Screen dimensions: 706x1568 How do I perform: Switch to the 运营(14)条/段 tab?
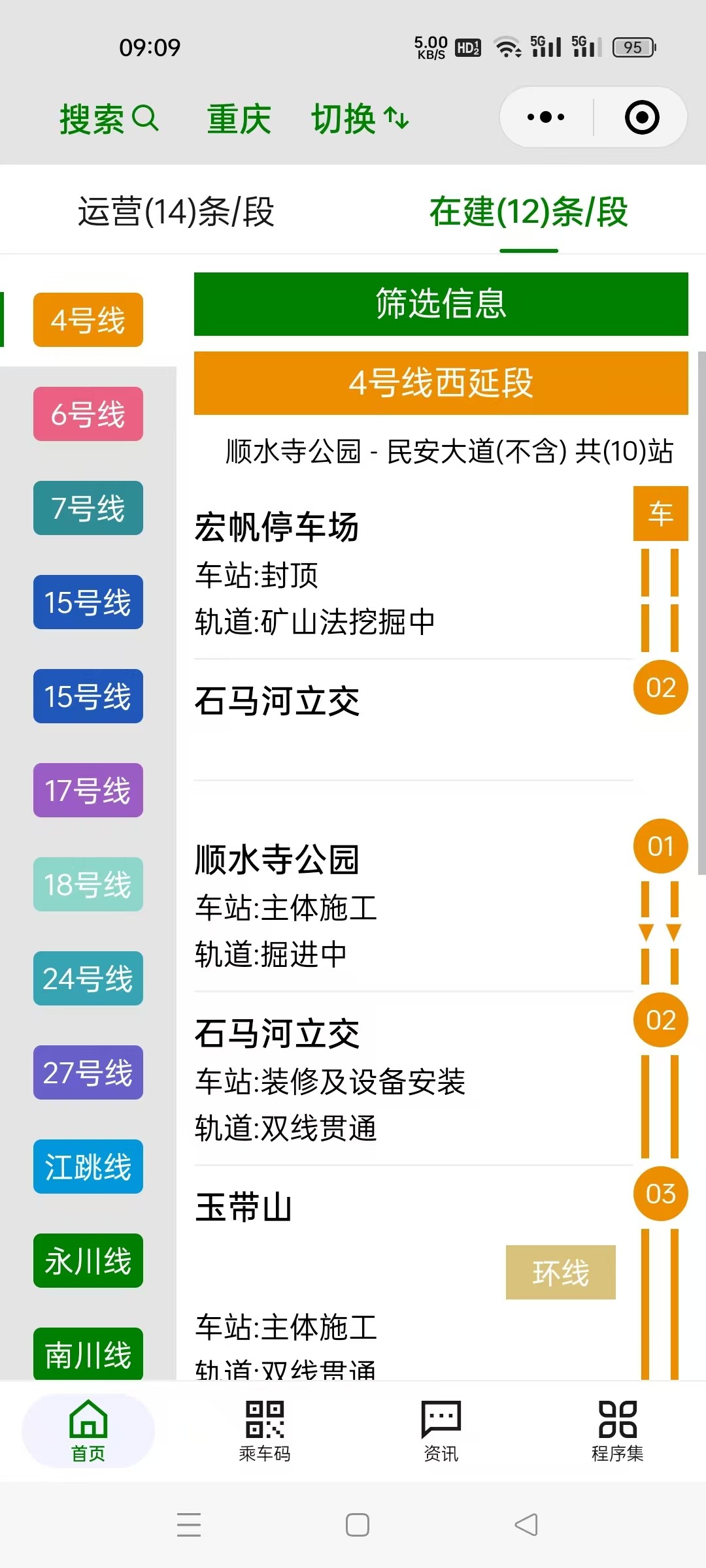(x=176, y=212)
